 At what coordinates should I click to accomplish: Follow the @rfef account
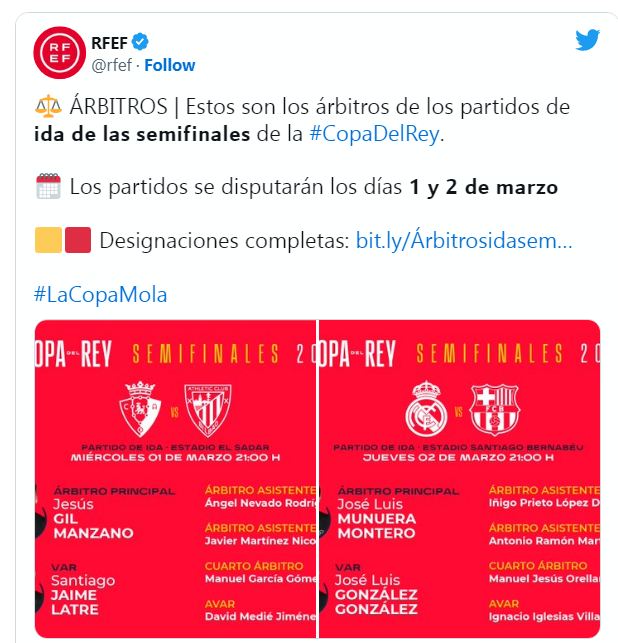pyautogui.click(x=171, y=65)
